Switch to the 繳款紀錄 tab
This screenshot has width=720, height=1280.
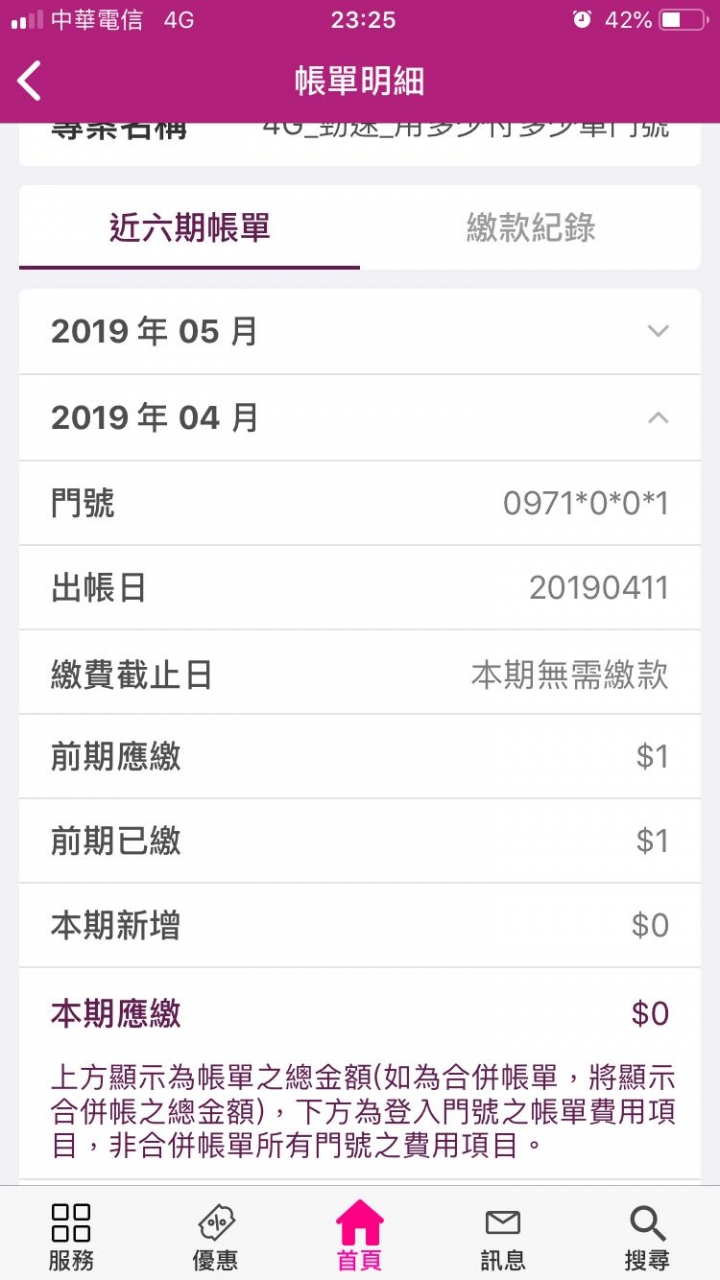tap(531, 228)
